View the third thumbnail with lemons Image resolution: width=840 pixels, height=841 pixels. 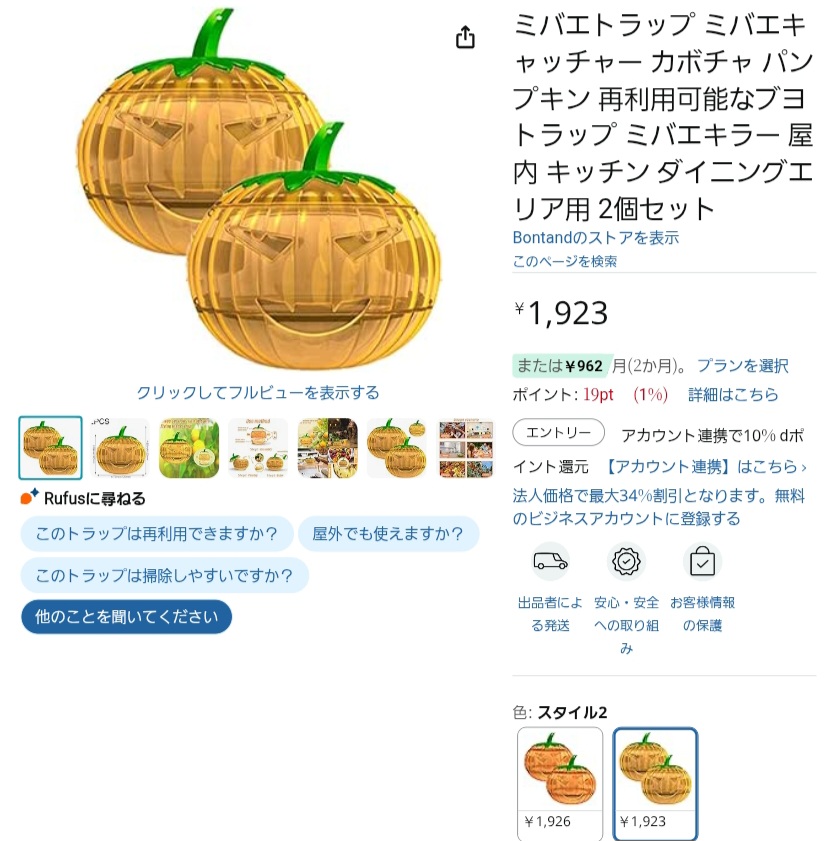[x=189, y=448]
